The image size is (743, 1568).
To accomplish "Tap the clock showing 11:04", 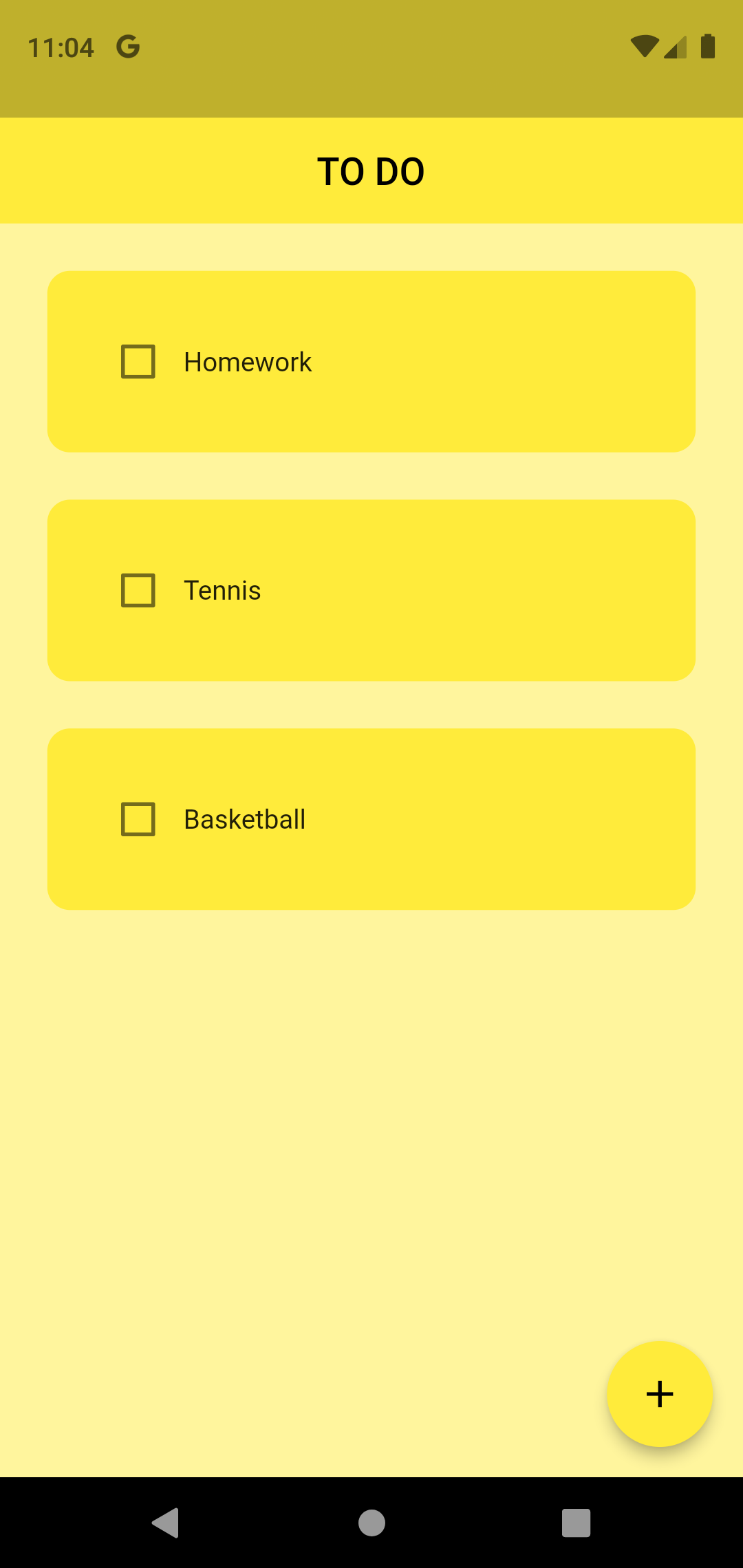I will (x=61, y=46).
